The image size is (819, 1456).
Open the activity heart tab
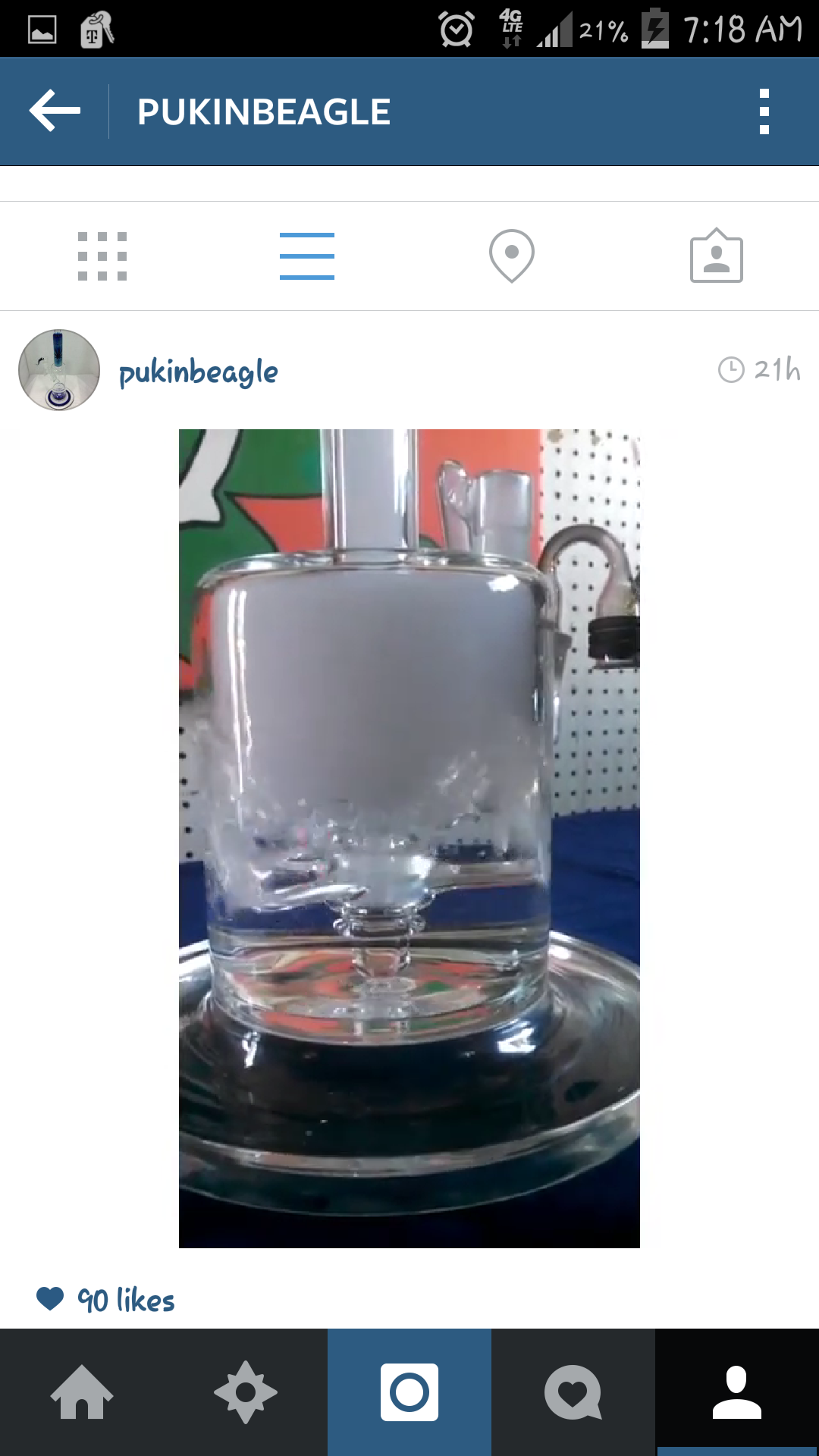[573, 1392]
